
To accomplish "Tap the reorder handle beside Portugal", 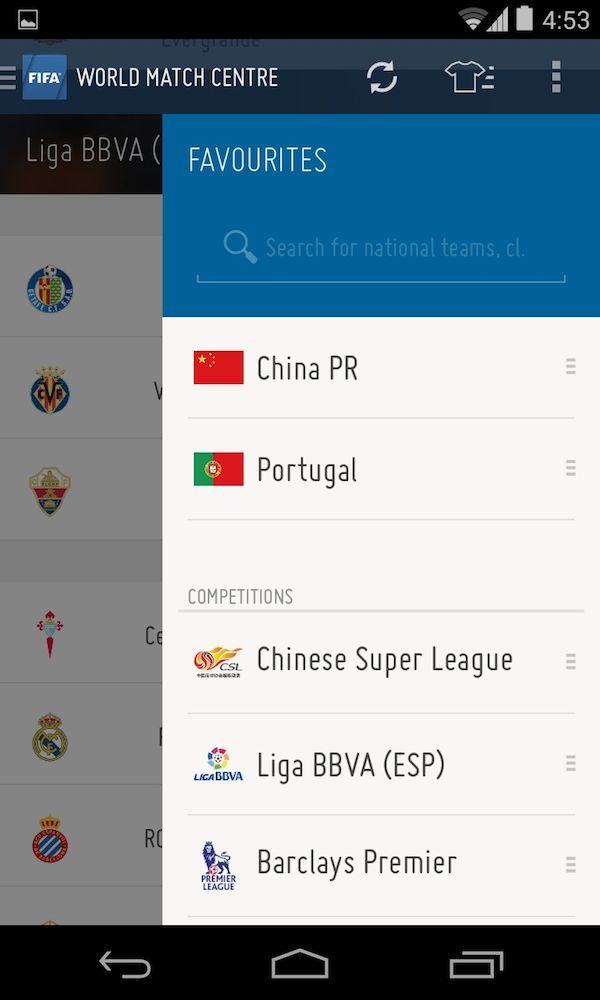I will pos(570,468).
